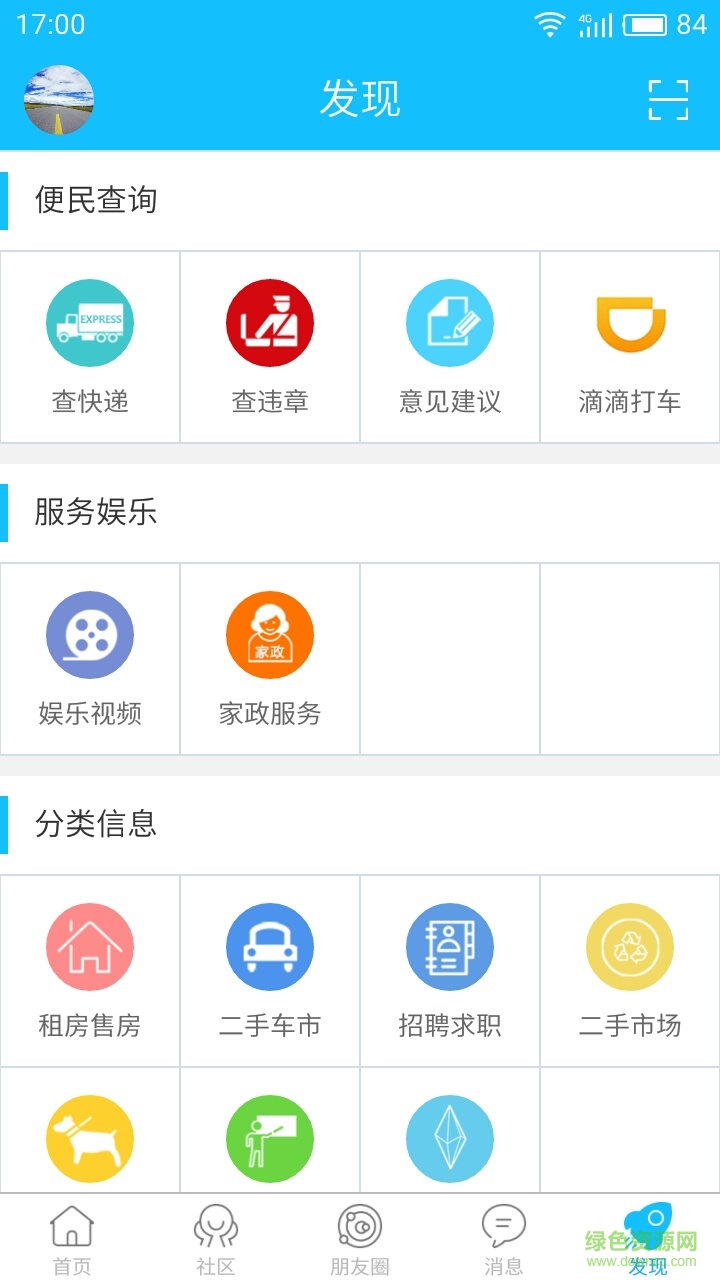Open the 意见建议 feedback service
Viewport: 720px width, 1280px height.
[x=450, y=345]
